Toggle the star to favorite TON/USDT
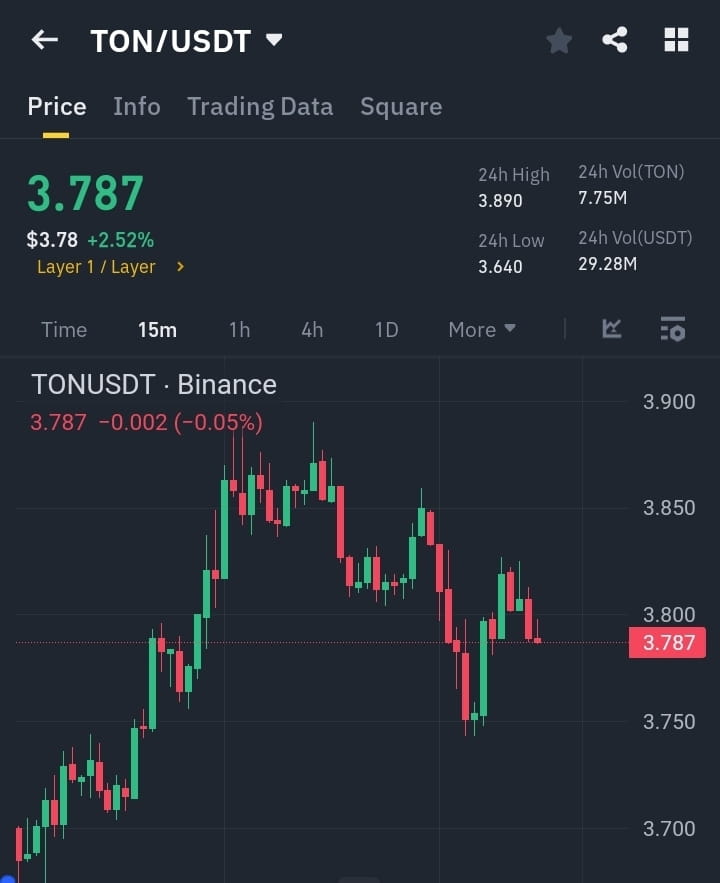The width and height of the screenshot is (720, 883). pos(558,40)
